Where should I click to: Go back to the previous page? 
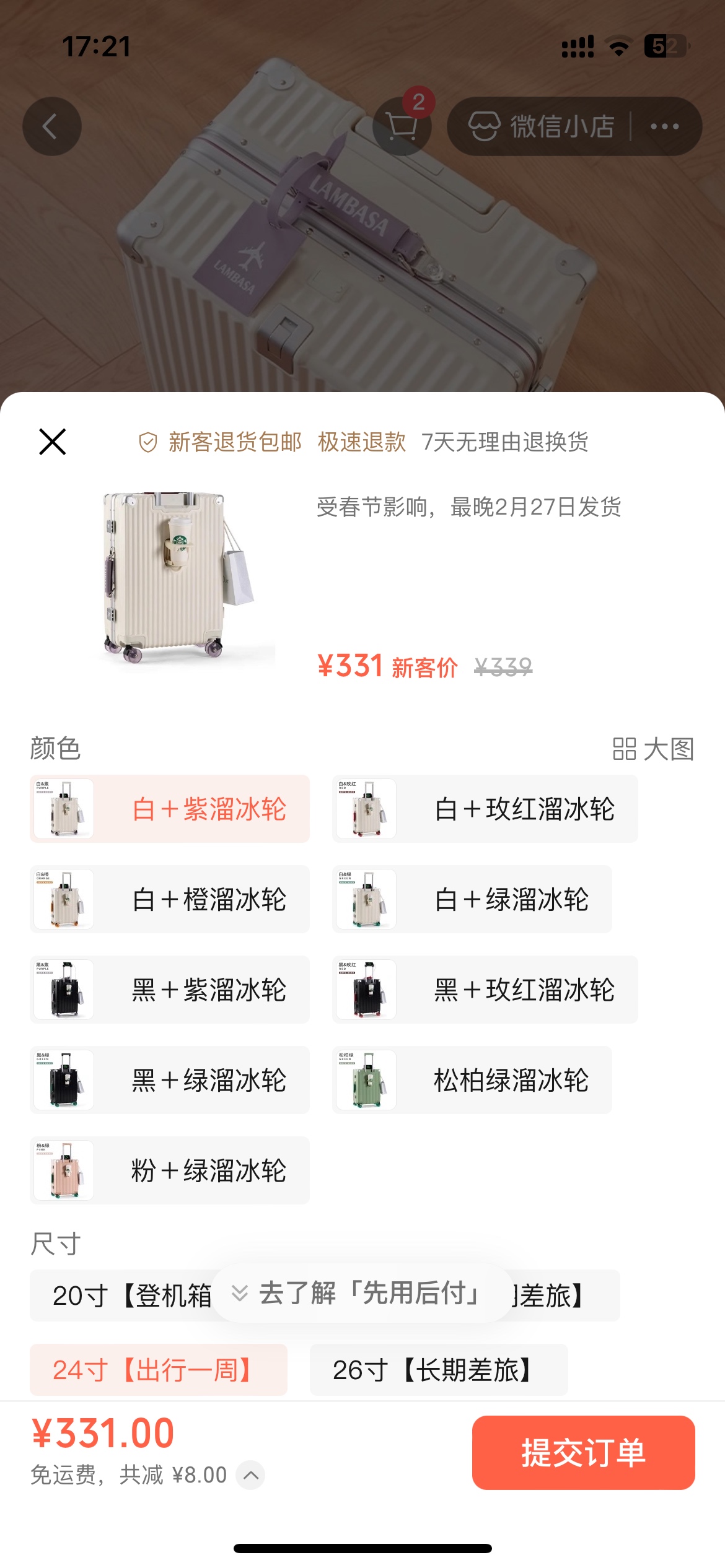click(52, 126)
